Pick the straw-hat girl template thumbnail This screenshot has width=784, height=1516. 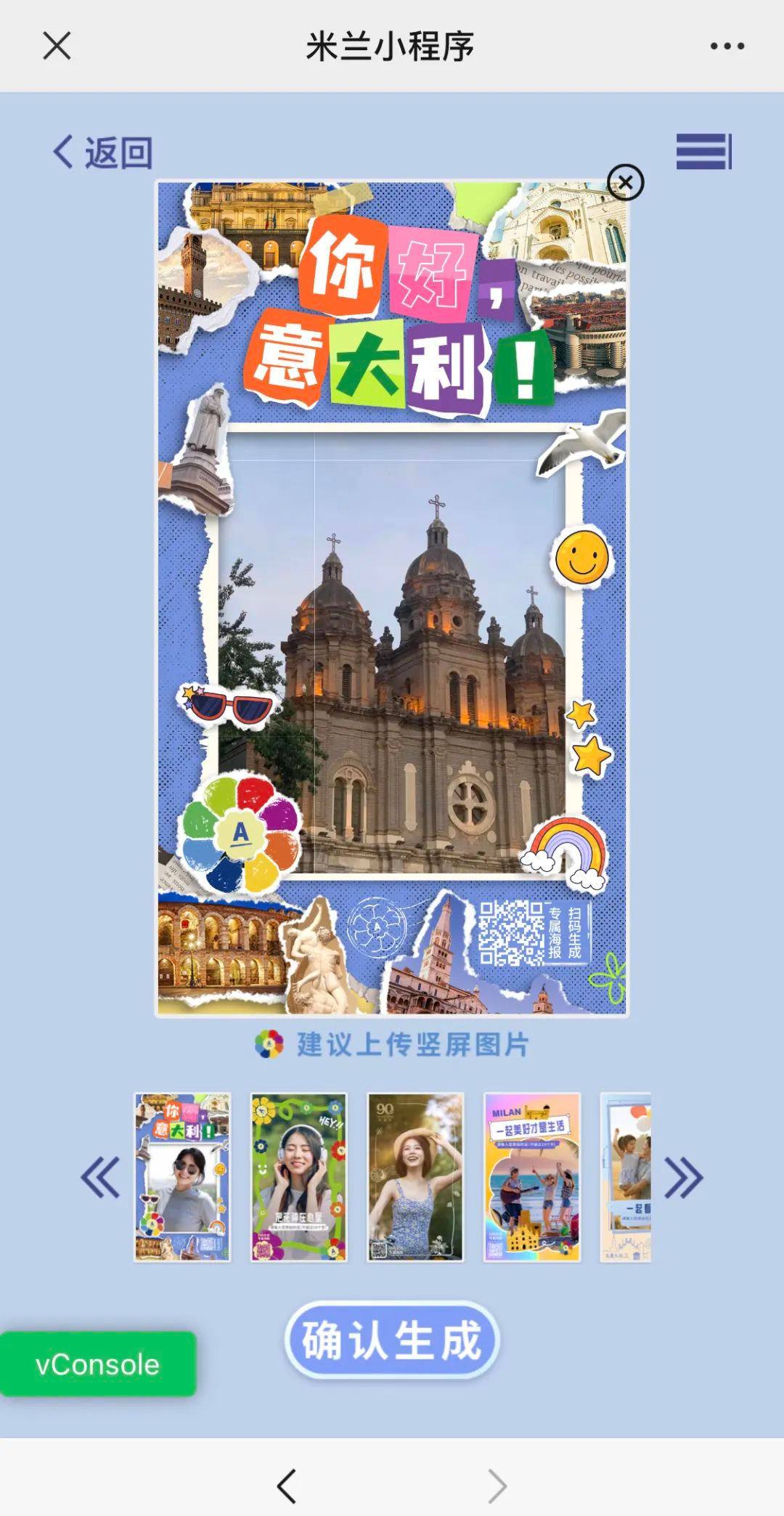click(x=415, y=1176)
